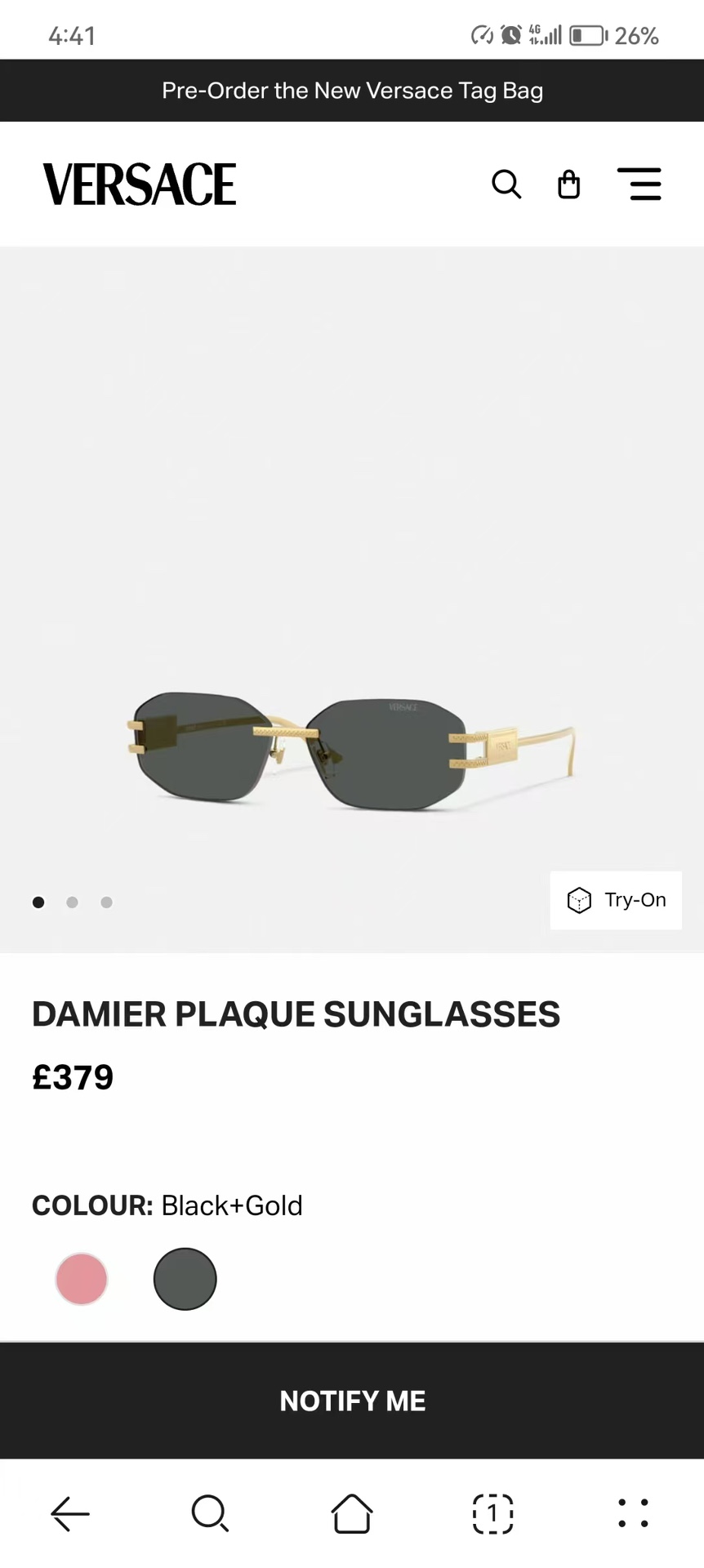Launch the virtual Try-On

pos(616,900)
